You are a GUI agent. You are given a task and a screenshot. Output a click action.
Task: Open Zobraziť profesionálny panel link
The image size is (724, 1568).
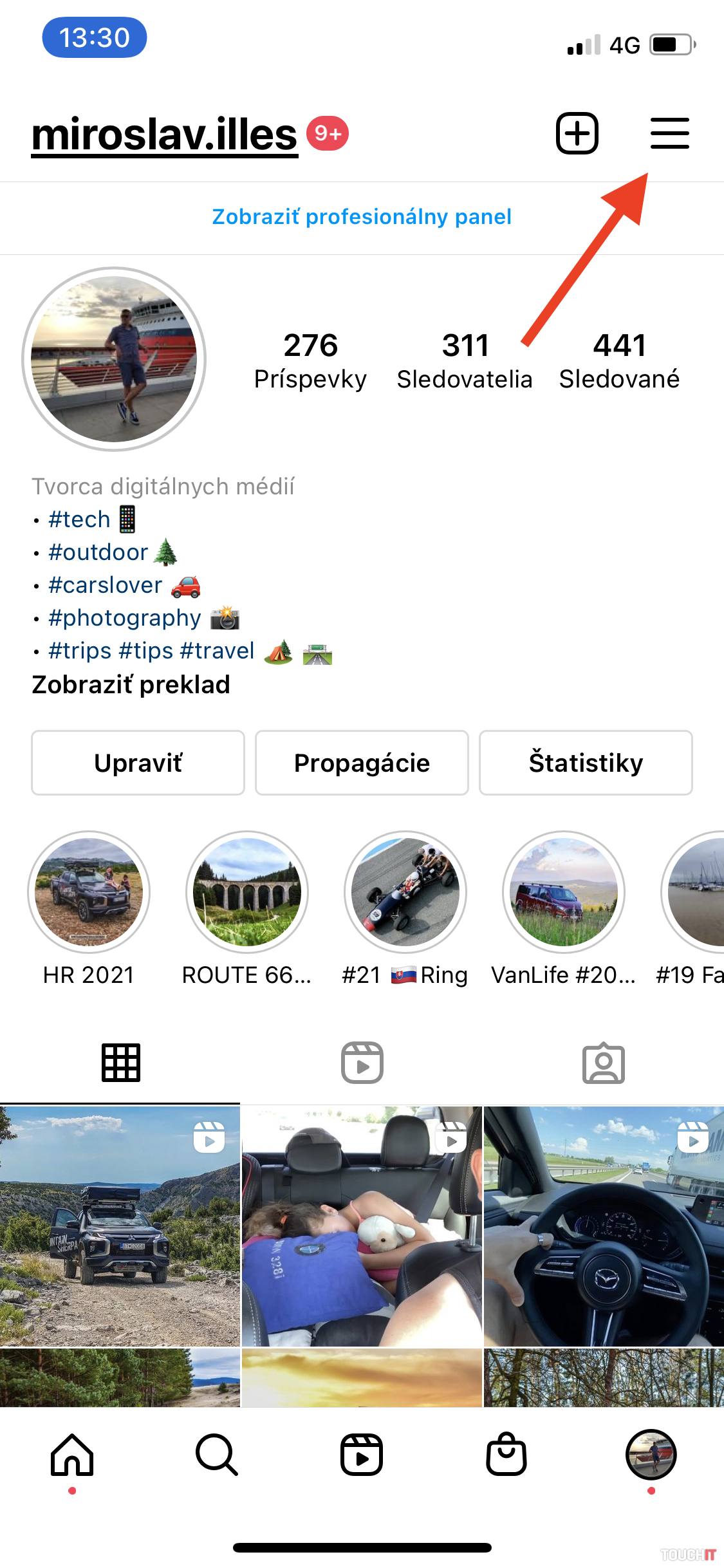pos(362,217)
